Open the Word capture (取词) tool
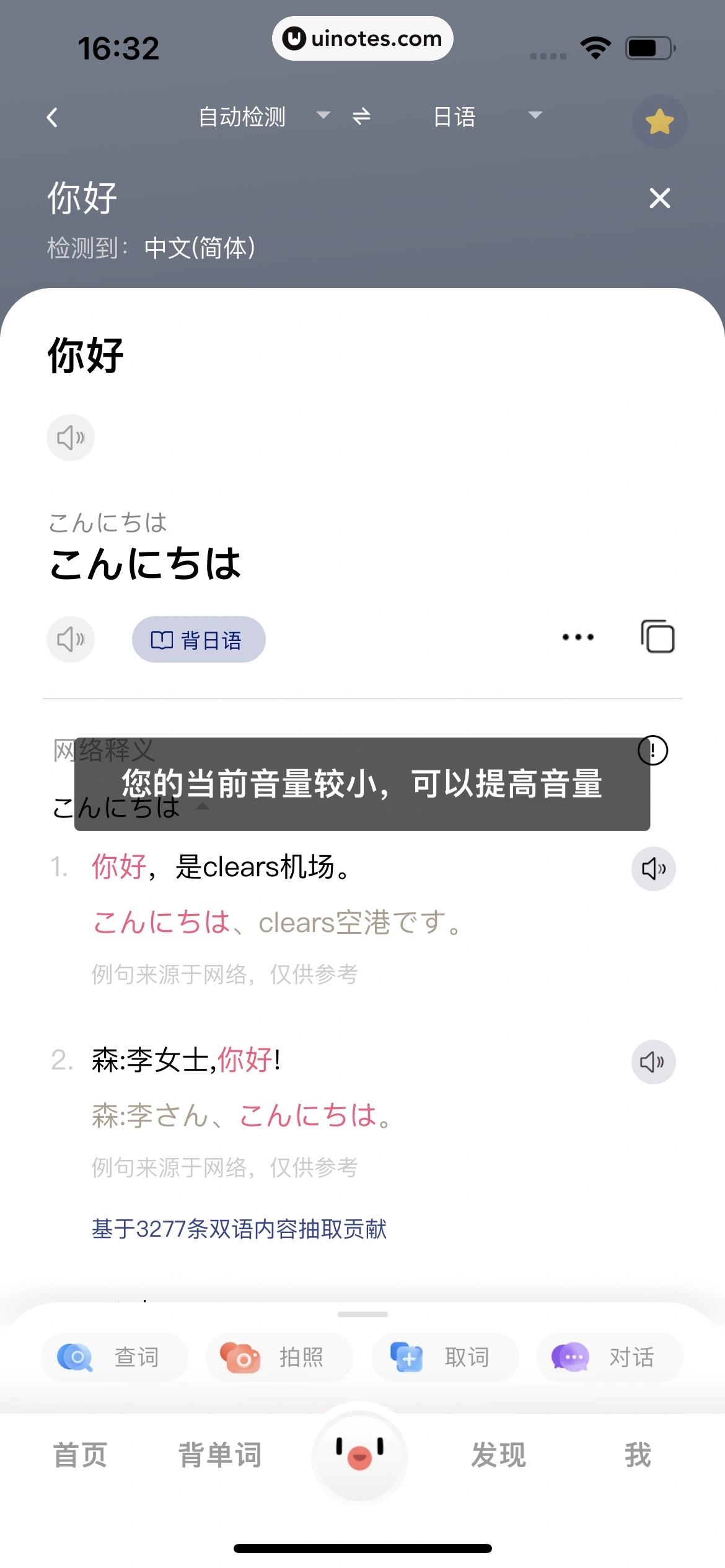 pyautogui.click(x=444, y=1357)
